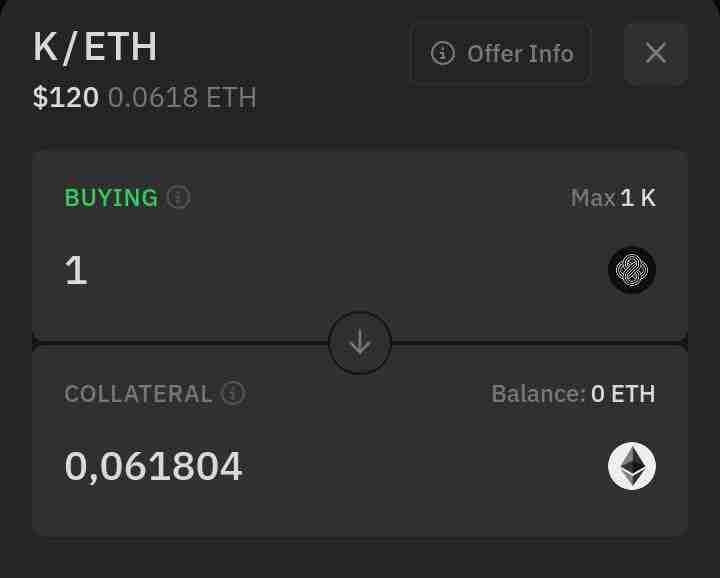
Task: Edit the collateral amount field
Action: (300, 466)
